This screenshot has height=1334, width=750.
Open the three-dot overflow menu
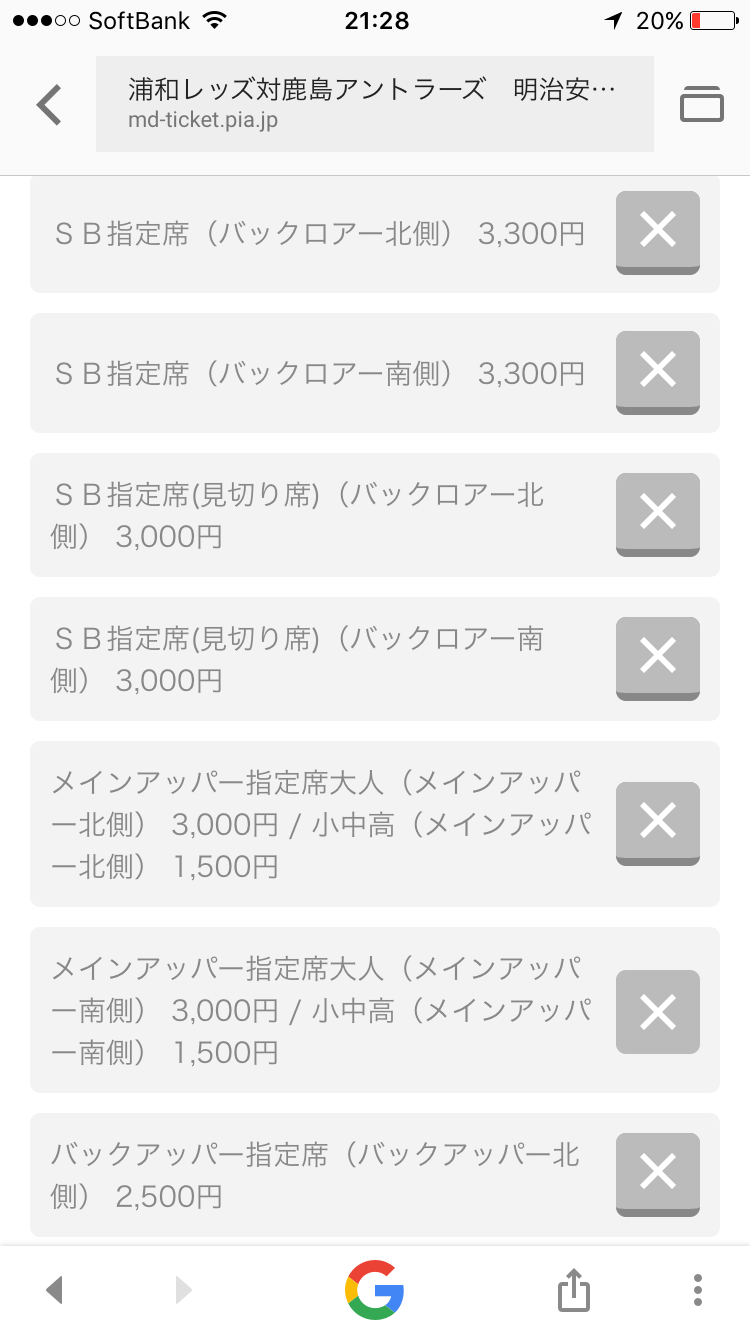[698, 1290]
